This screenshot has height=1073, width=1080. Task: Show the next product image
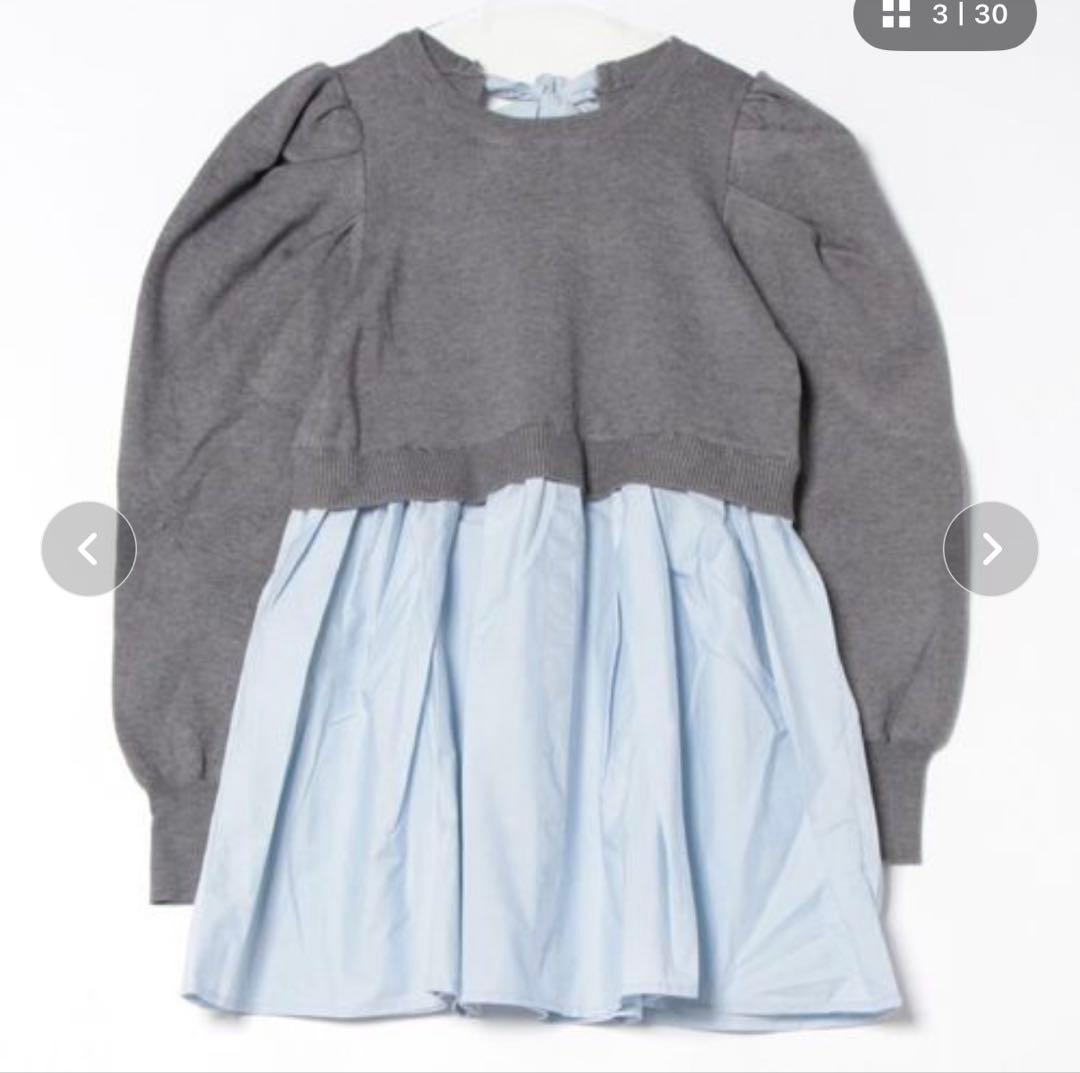[990, 548]
